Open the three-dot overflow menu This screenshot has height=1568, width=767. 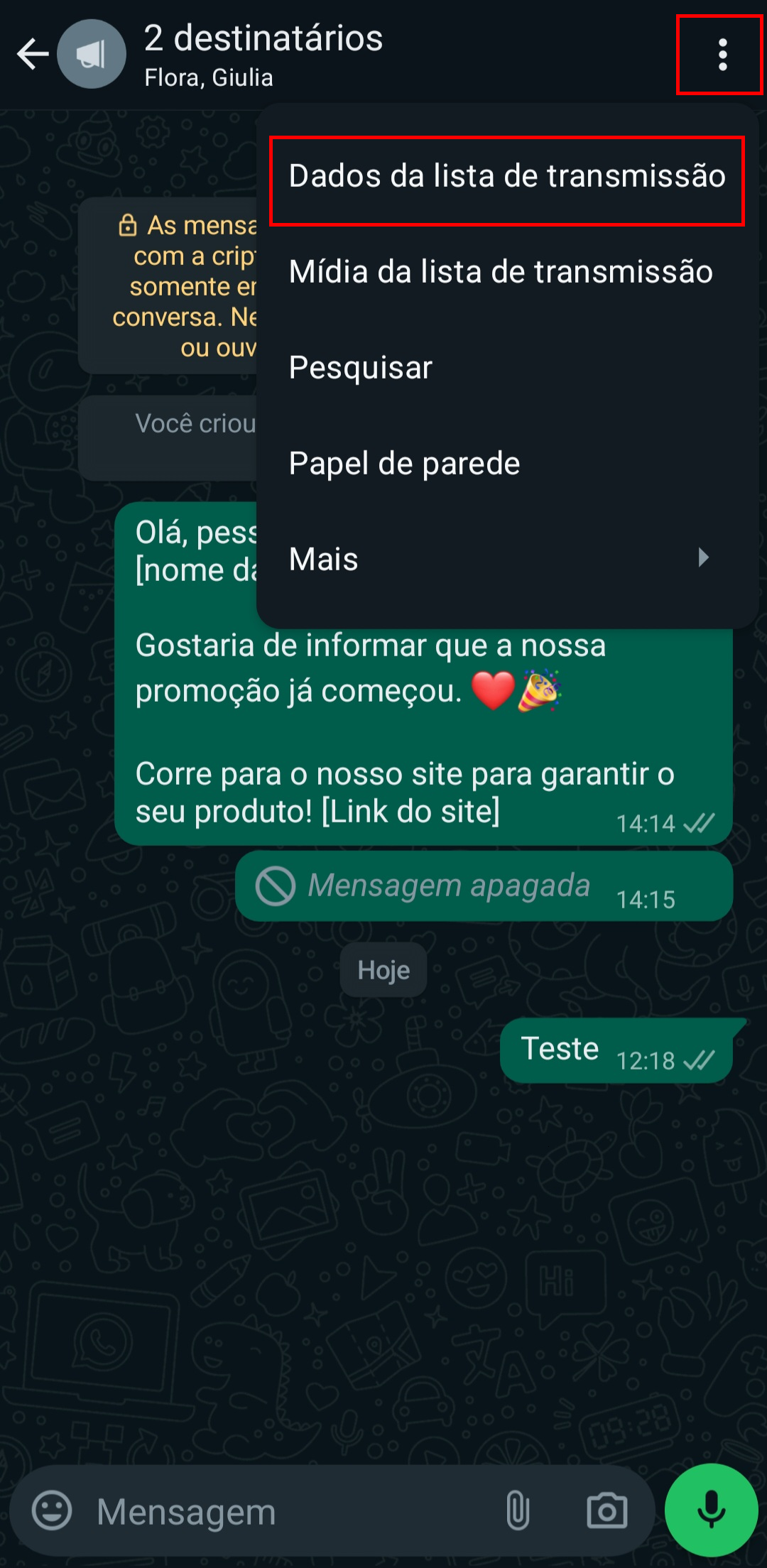tap(722, 55)
